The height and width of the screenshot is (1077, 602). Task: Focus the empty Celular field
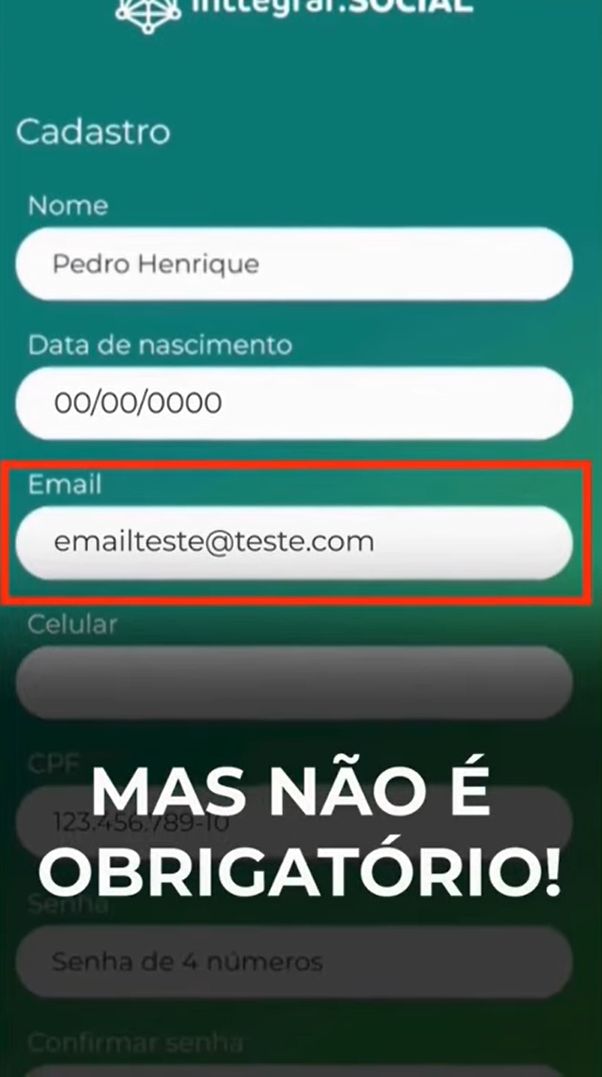(x=293, y=682)
